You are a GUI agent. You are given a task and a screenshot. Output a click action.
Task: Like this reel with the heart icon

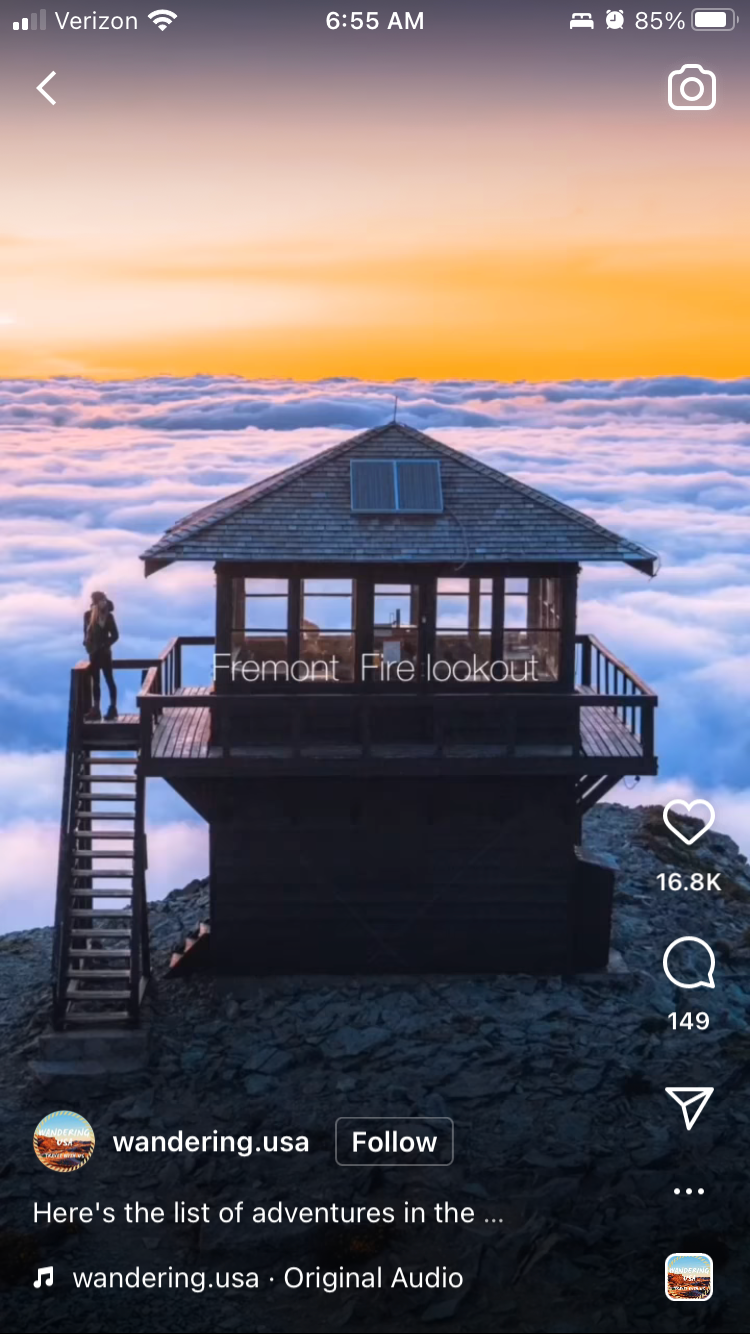689,823
